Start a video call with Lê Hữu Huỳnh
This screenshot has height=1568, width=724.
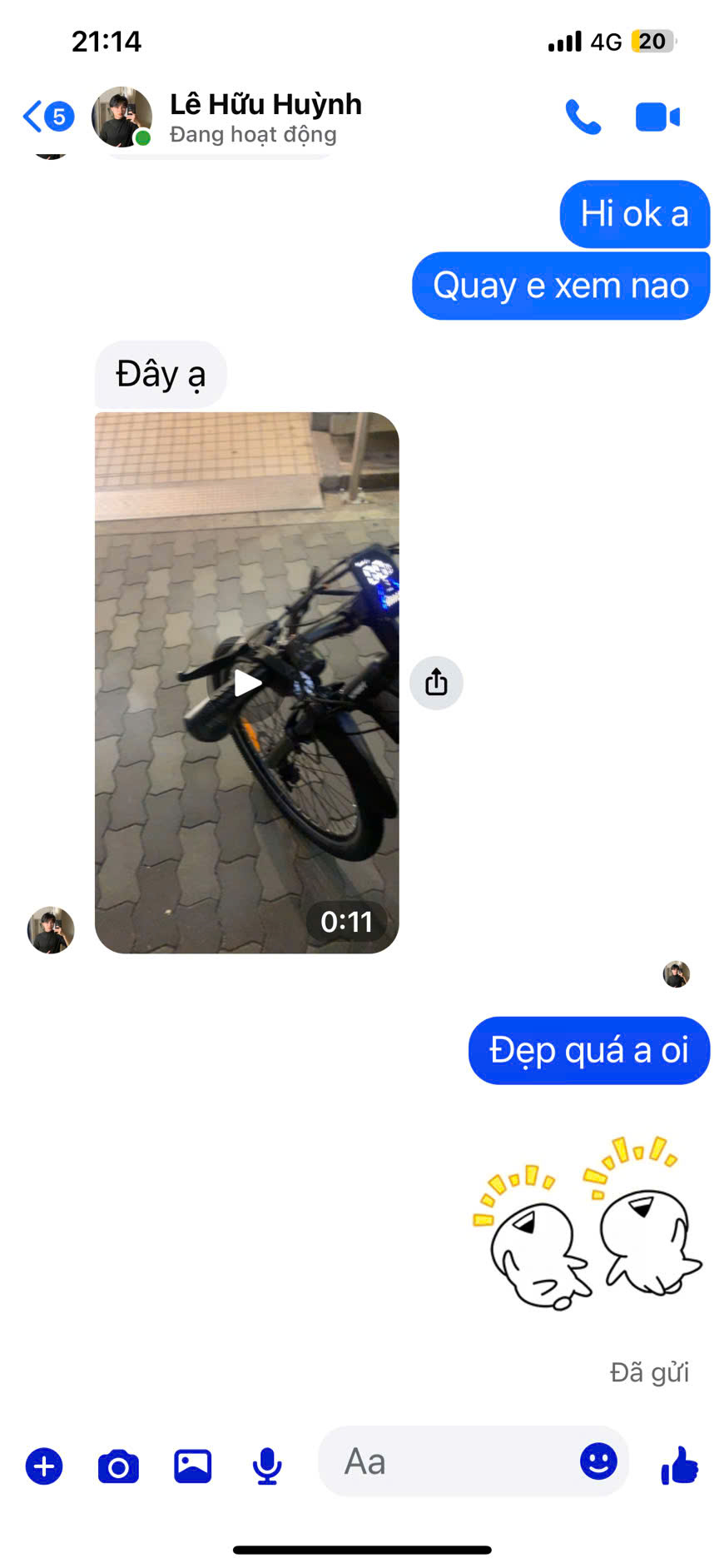[657, 117]
